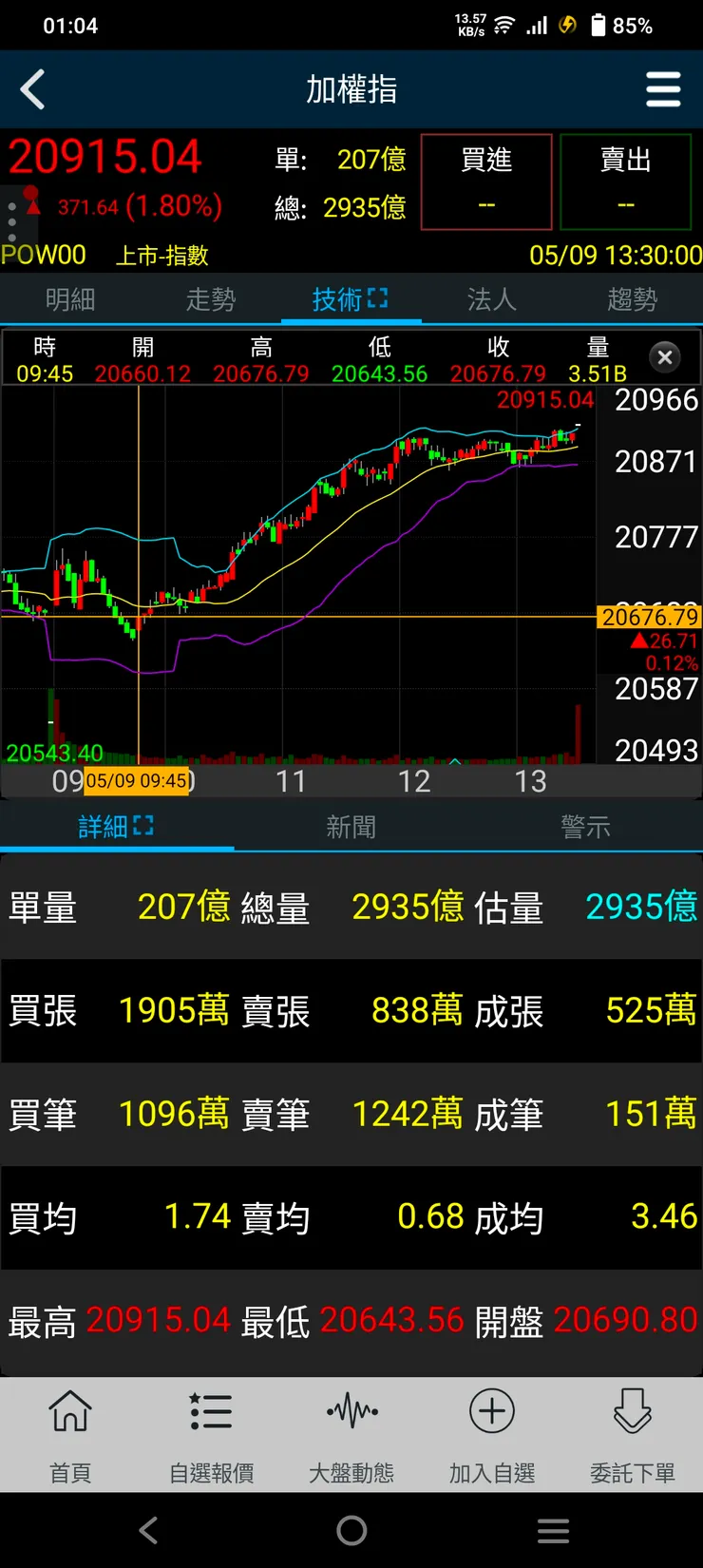Tap the 賣出 sell button

click(625, 182)
